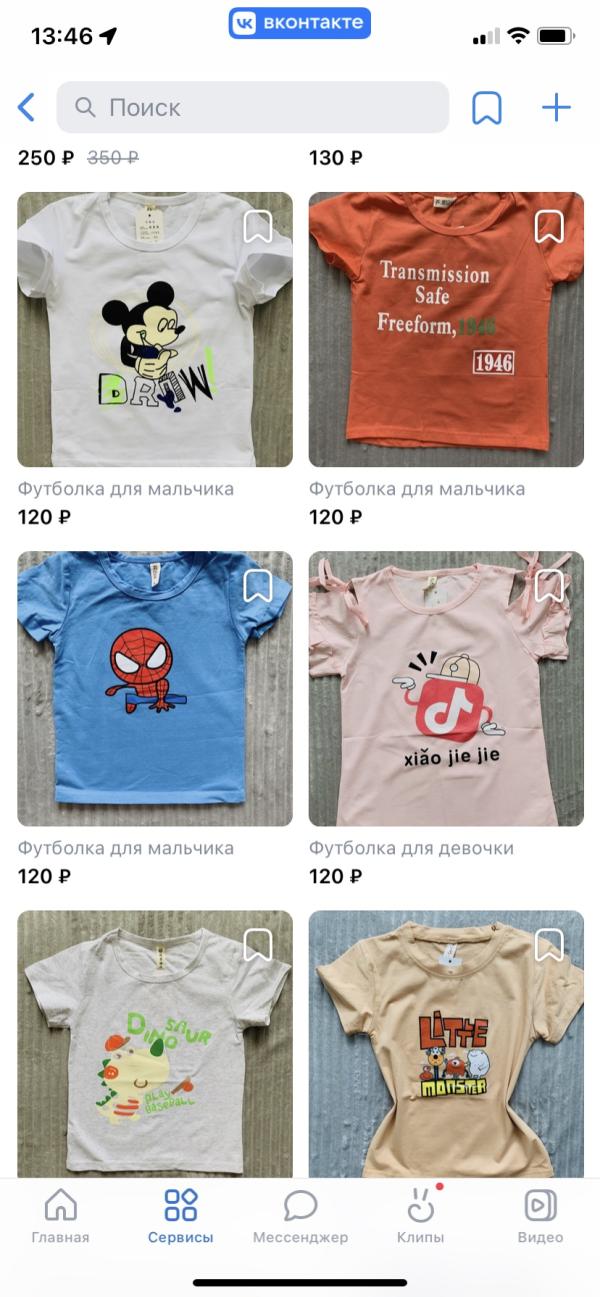Open the beige Little Monster T-shirt listing

[x=446, y=1050]
